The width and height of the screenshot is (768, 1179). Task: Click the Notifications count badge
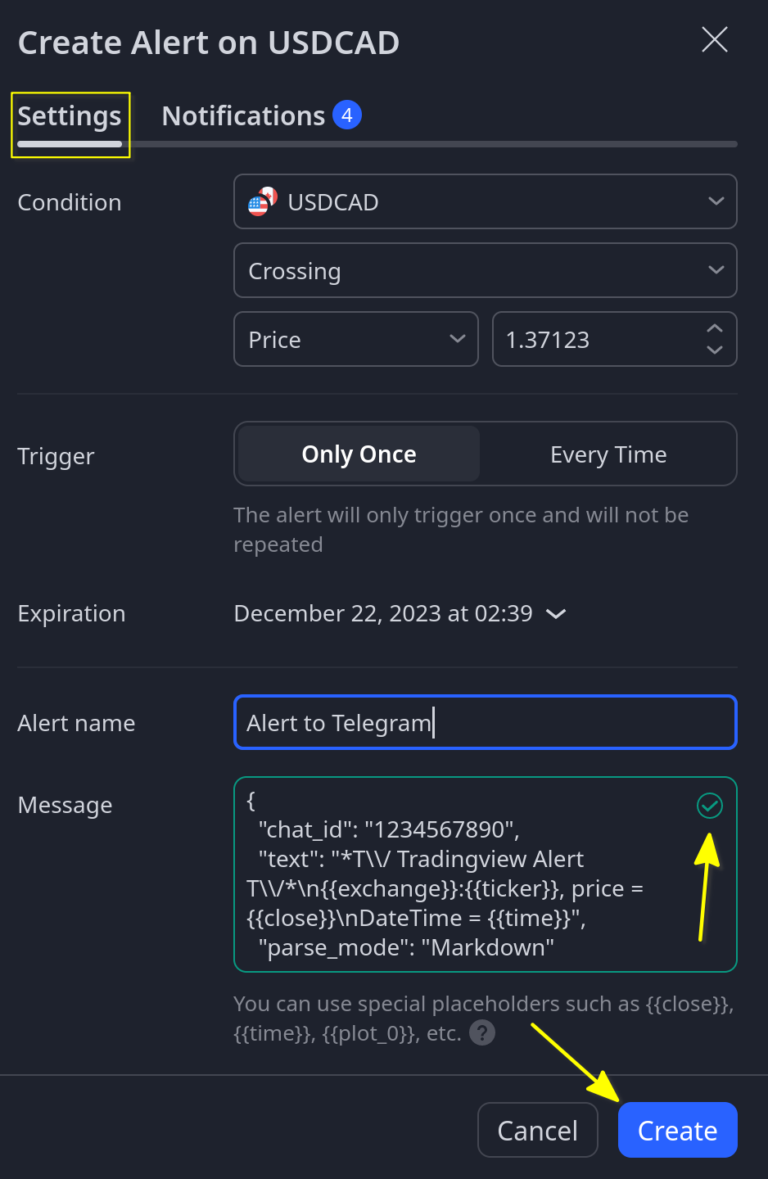tap(348, 115)
